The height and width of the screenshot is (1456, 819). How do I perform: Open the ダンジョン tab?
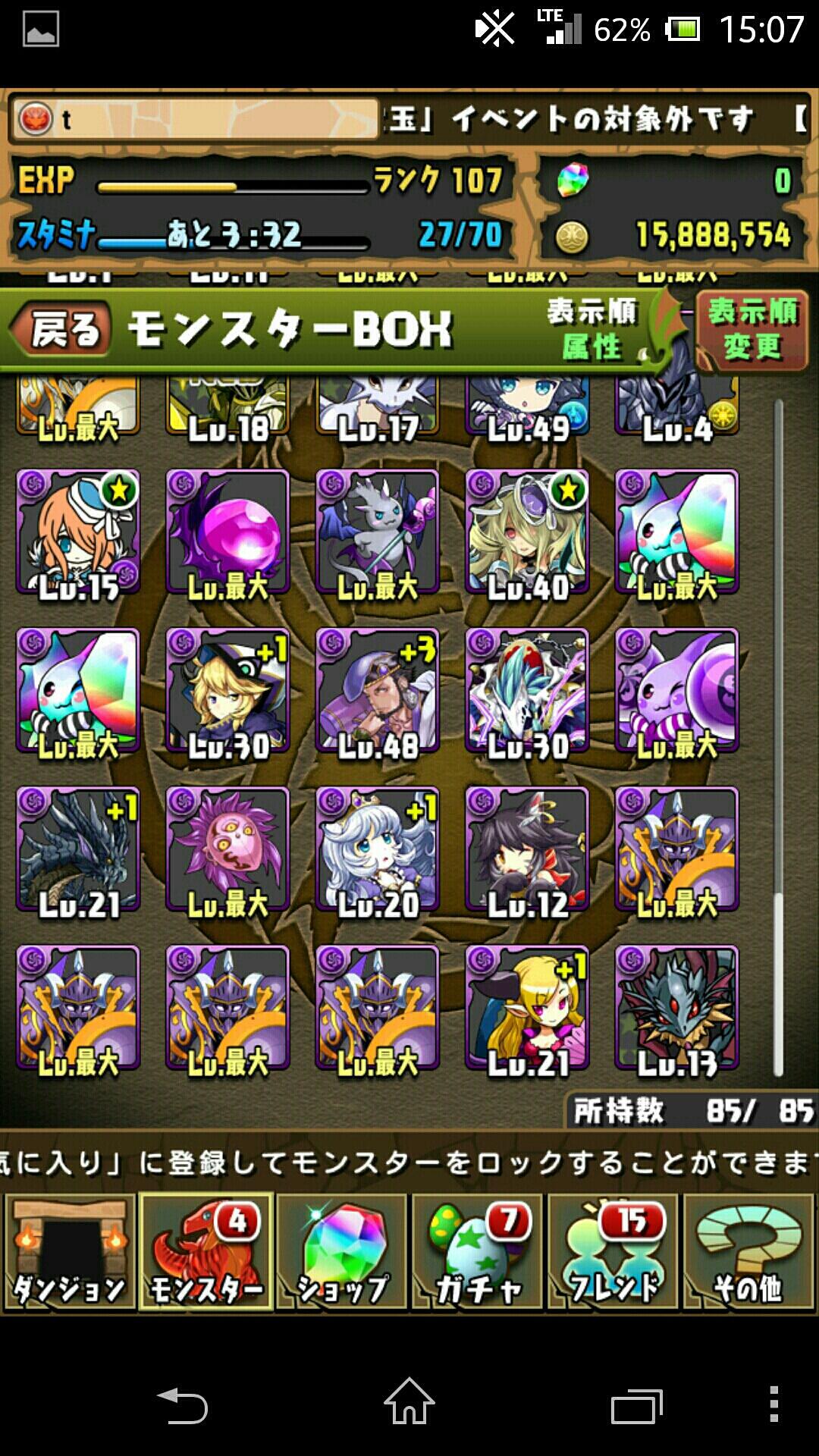coord(70,1252)
